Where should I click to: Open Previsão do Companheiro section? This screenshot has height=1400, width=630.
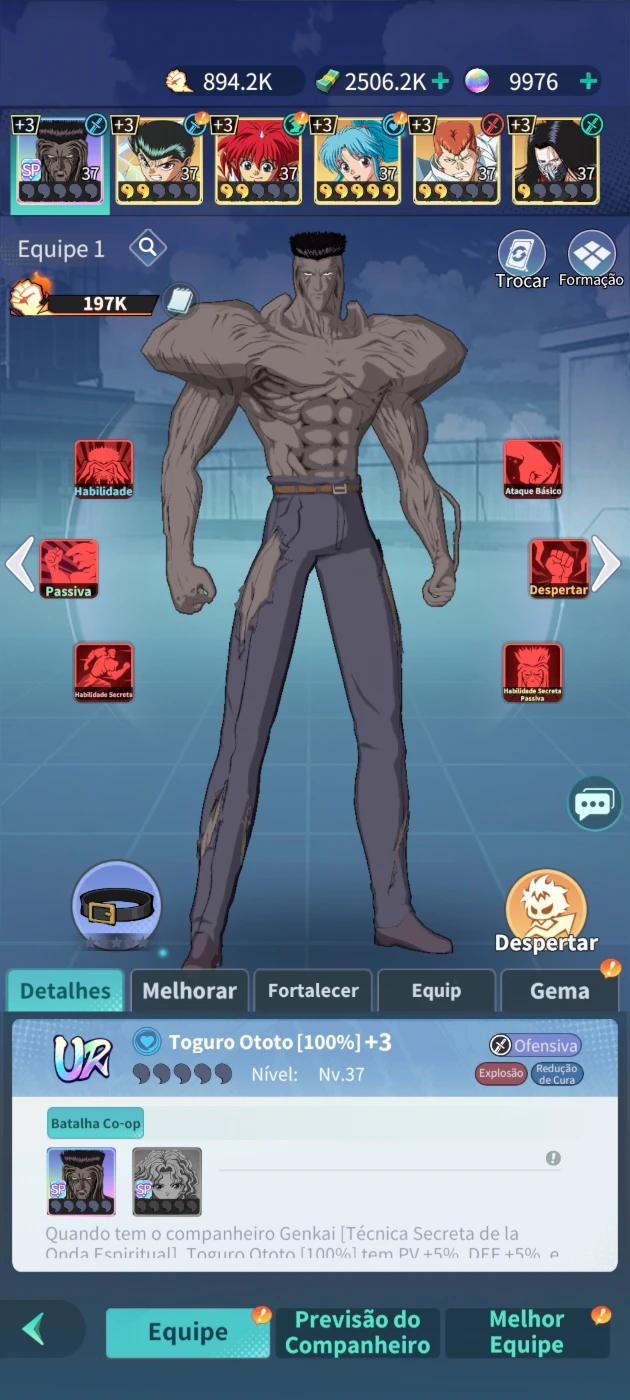point(358,1333)
